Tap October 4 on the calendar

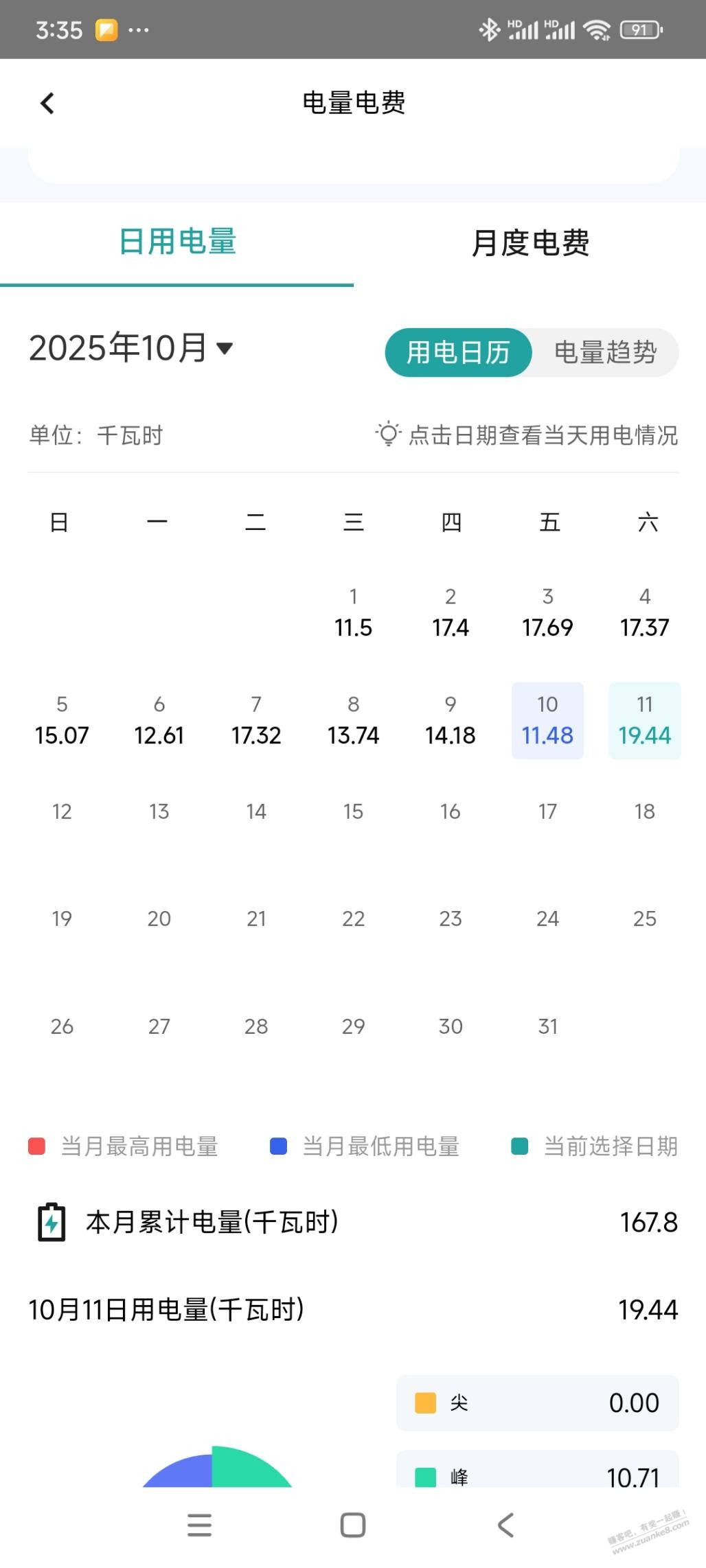(x=644, y=612)
